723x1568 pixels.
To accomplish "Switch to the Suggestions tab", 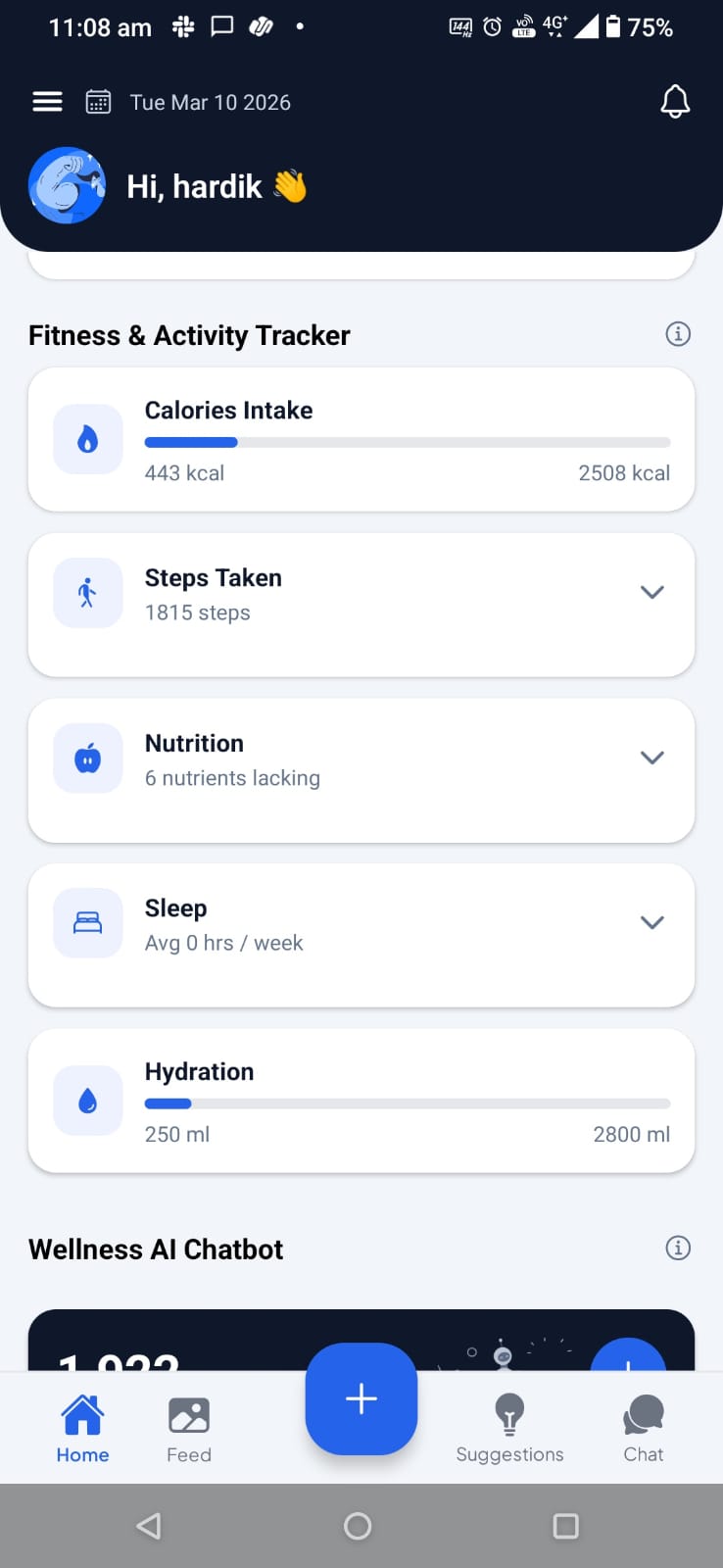I will click(x=509, y=1429).
